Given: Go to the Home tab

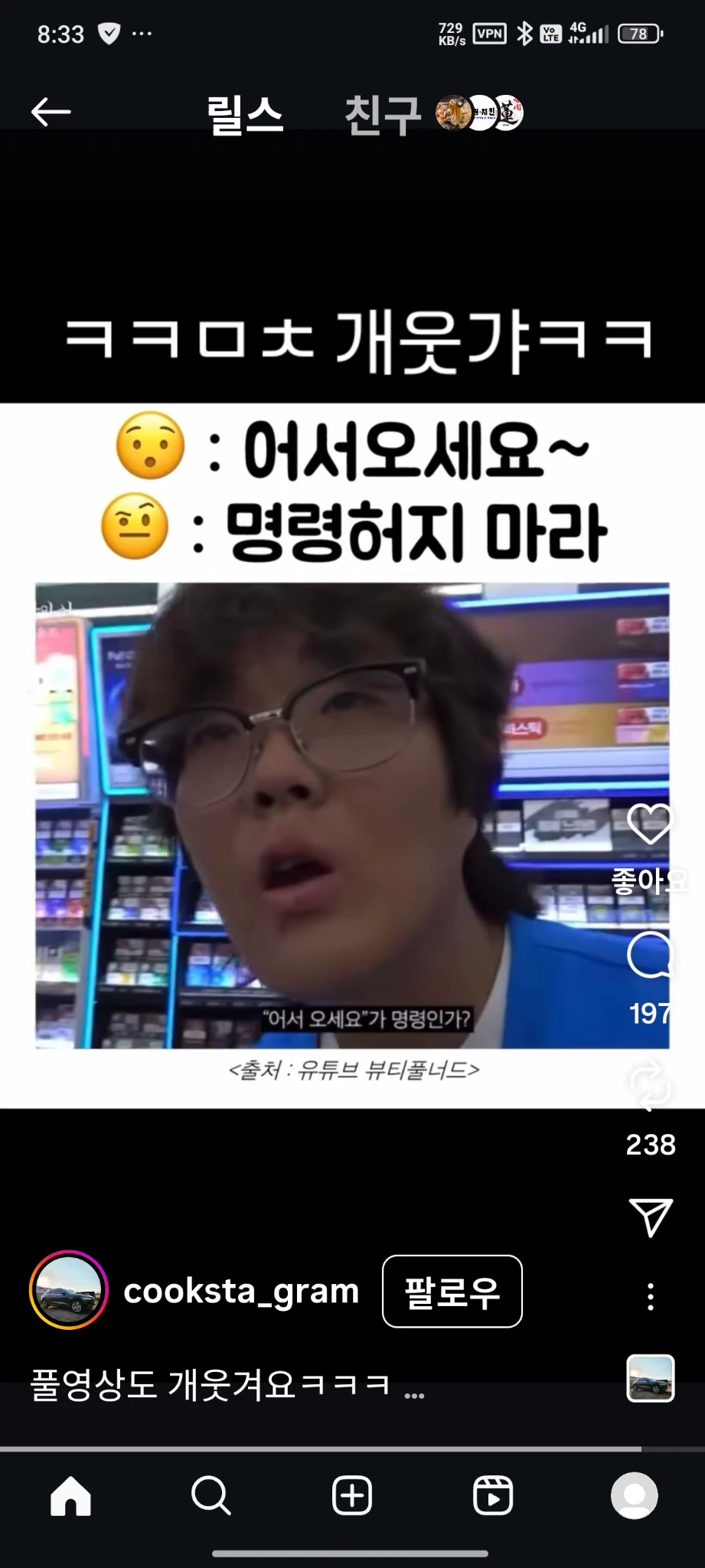Looking at the screenshot, I should coord(70,1496).
